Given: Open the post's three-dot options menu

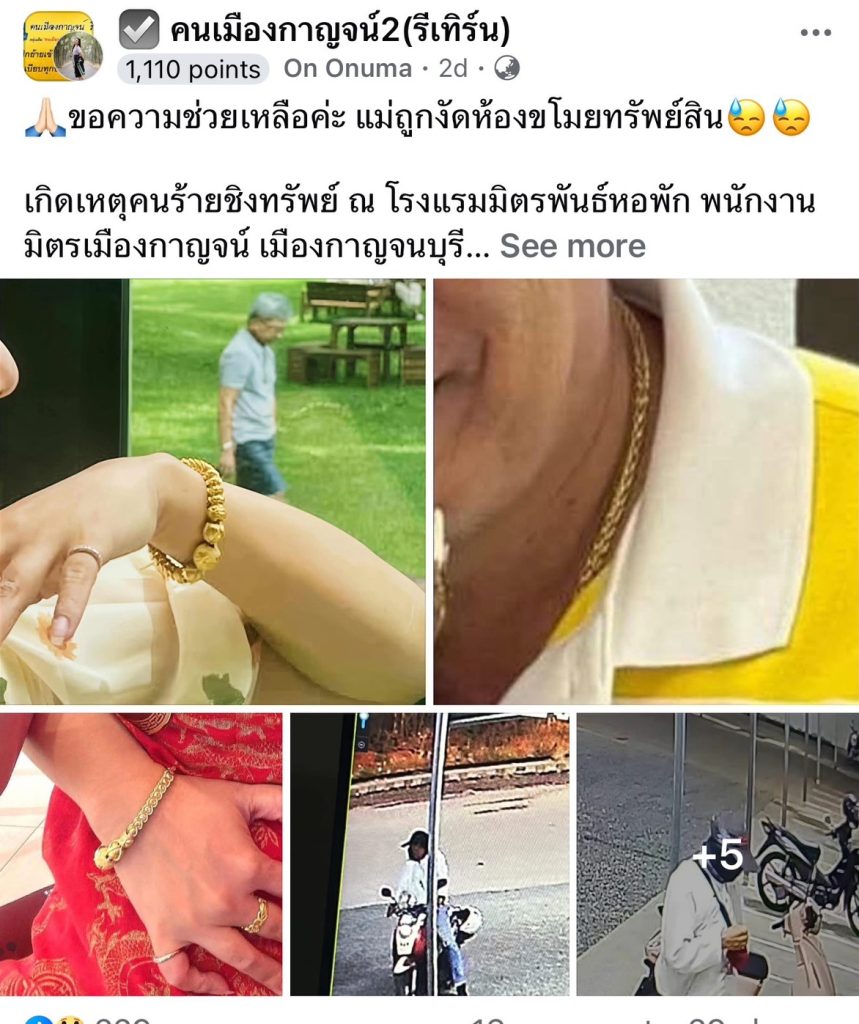Looking at the screenshot, I should [x=815, y=32].
